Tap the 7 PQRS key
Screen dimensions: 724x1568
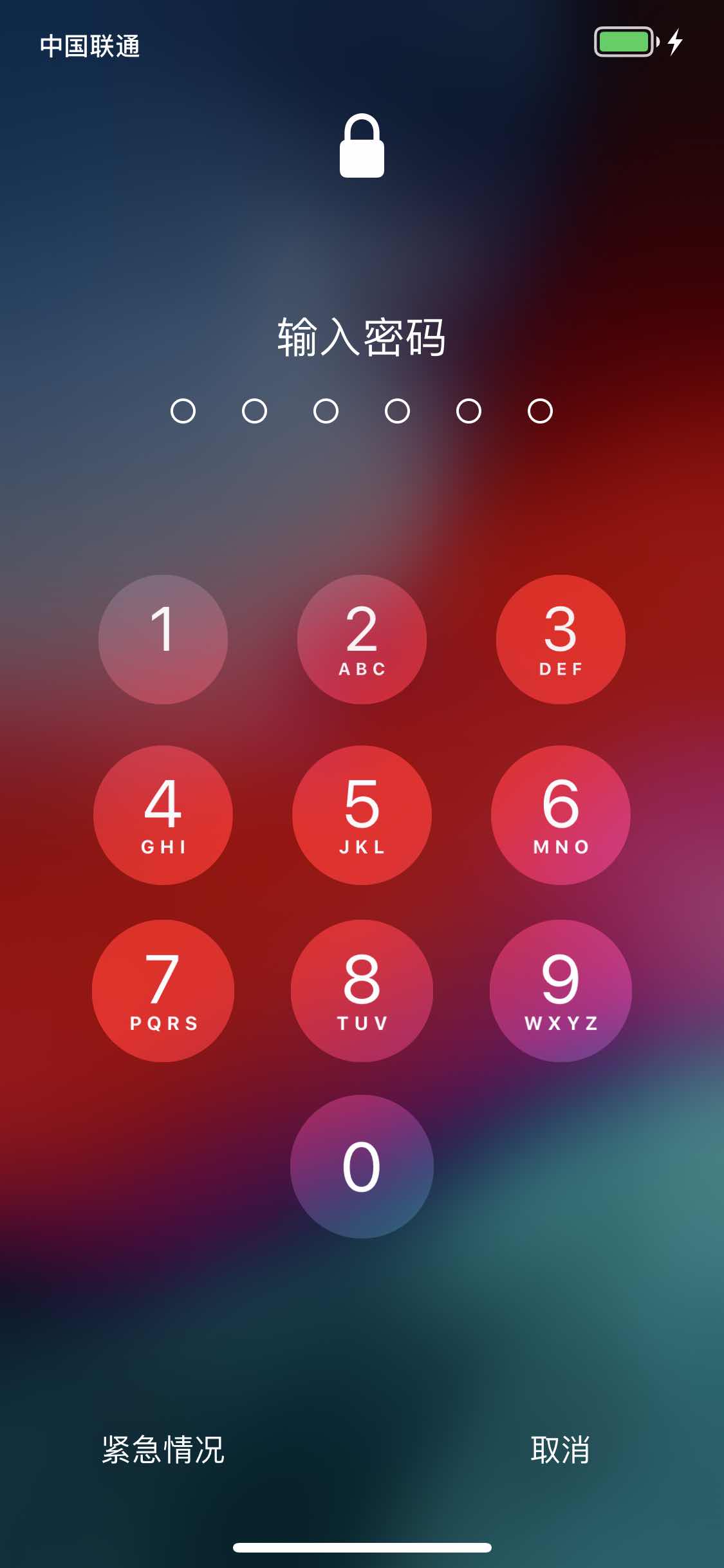163,991
